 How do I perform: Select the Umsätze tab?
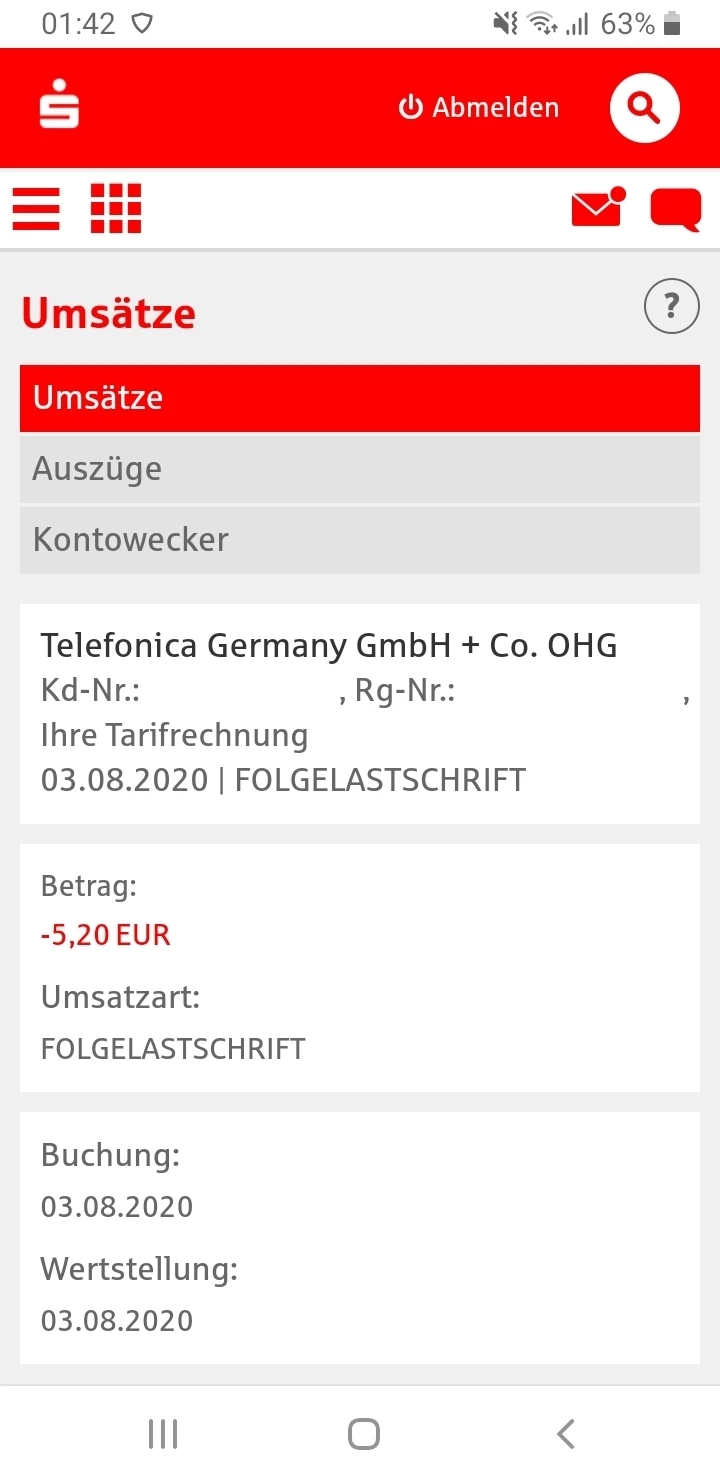coord(360,398)
